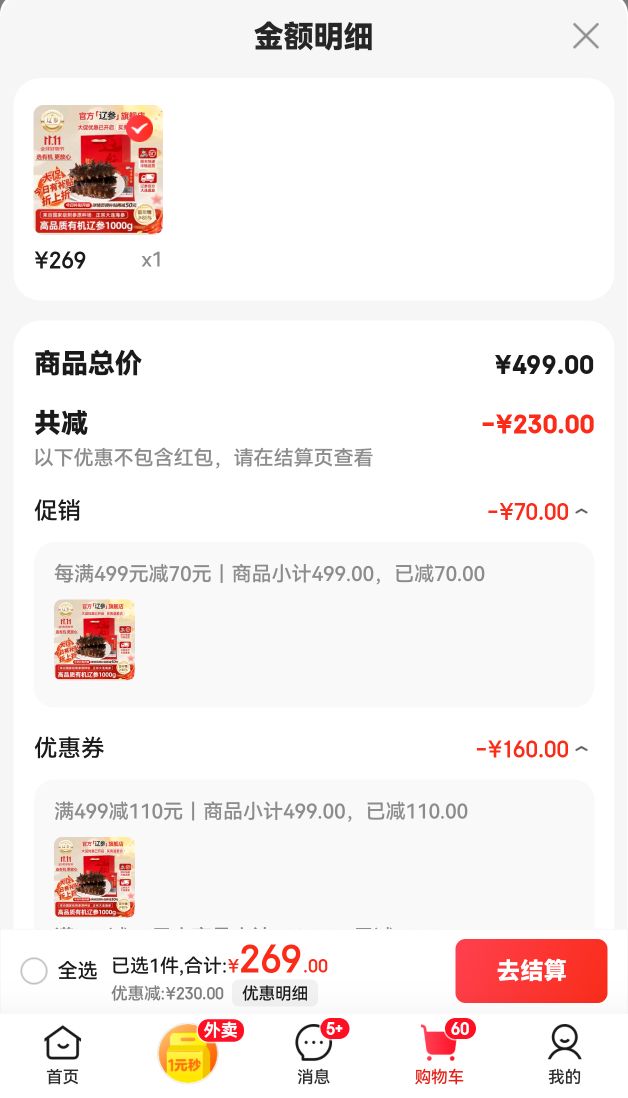Open the 外卖 1元秒 tab
Viewport: 628px width, 1098px height.
pyautogui.click(x=188, y=1053)
